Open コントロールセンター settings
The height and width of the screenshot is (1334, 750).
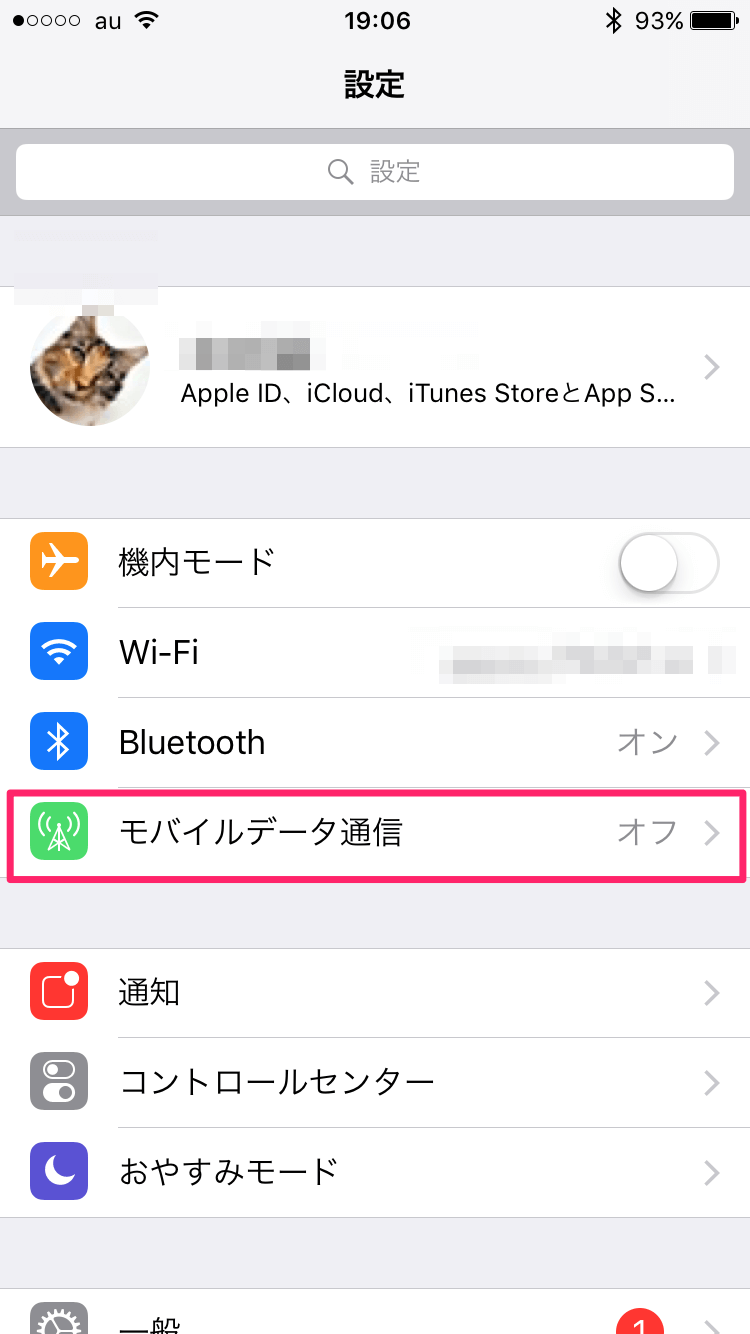(x=375, y=1082)
